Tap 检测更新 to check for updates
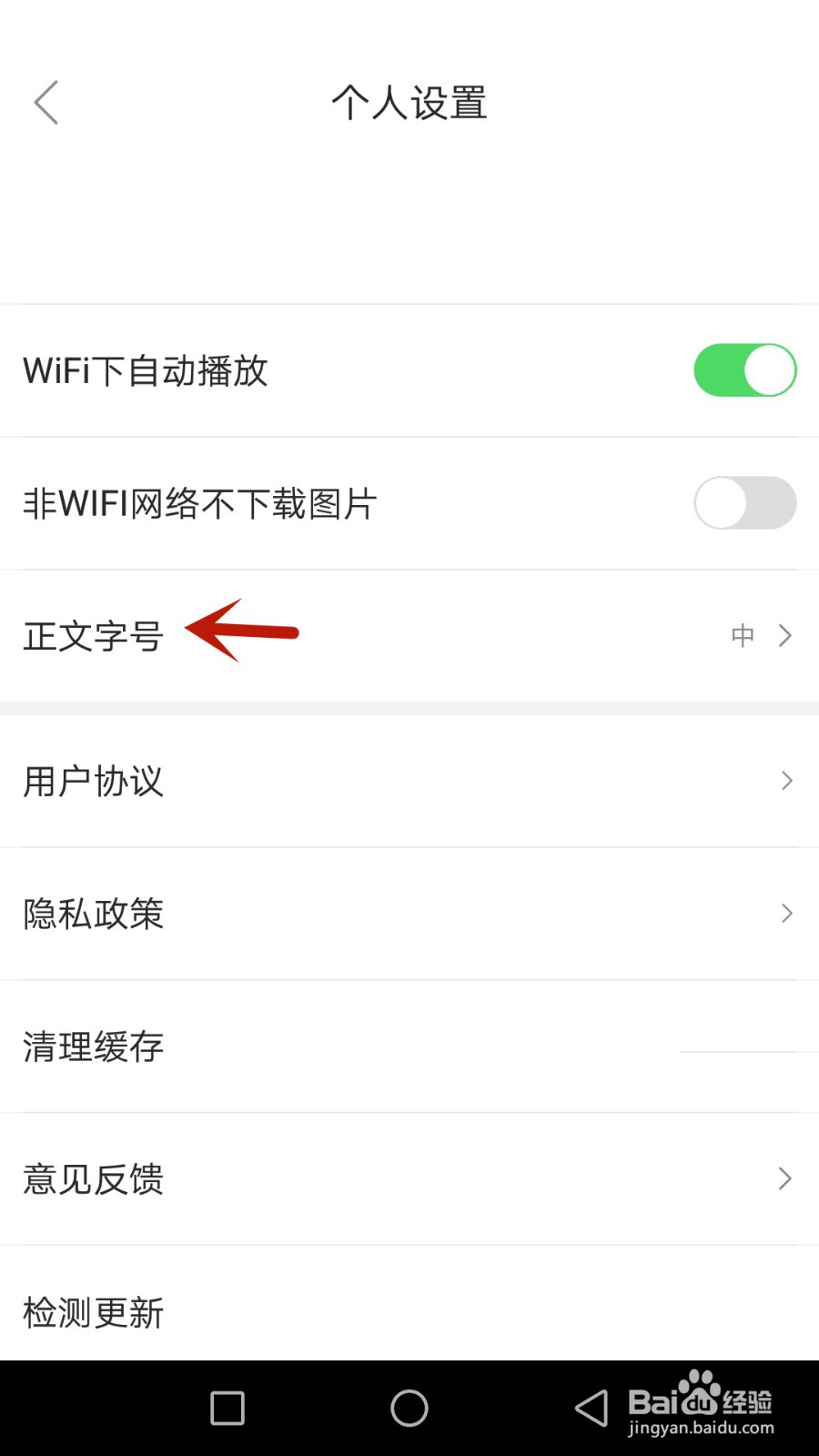819x1456 pixels. point(93,1311)
